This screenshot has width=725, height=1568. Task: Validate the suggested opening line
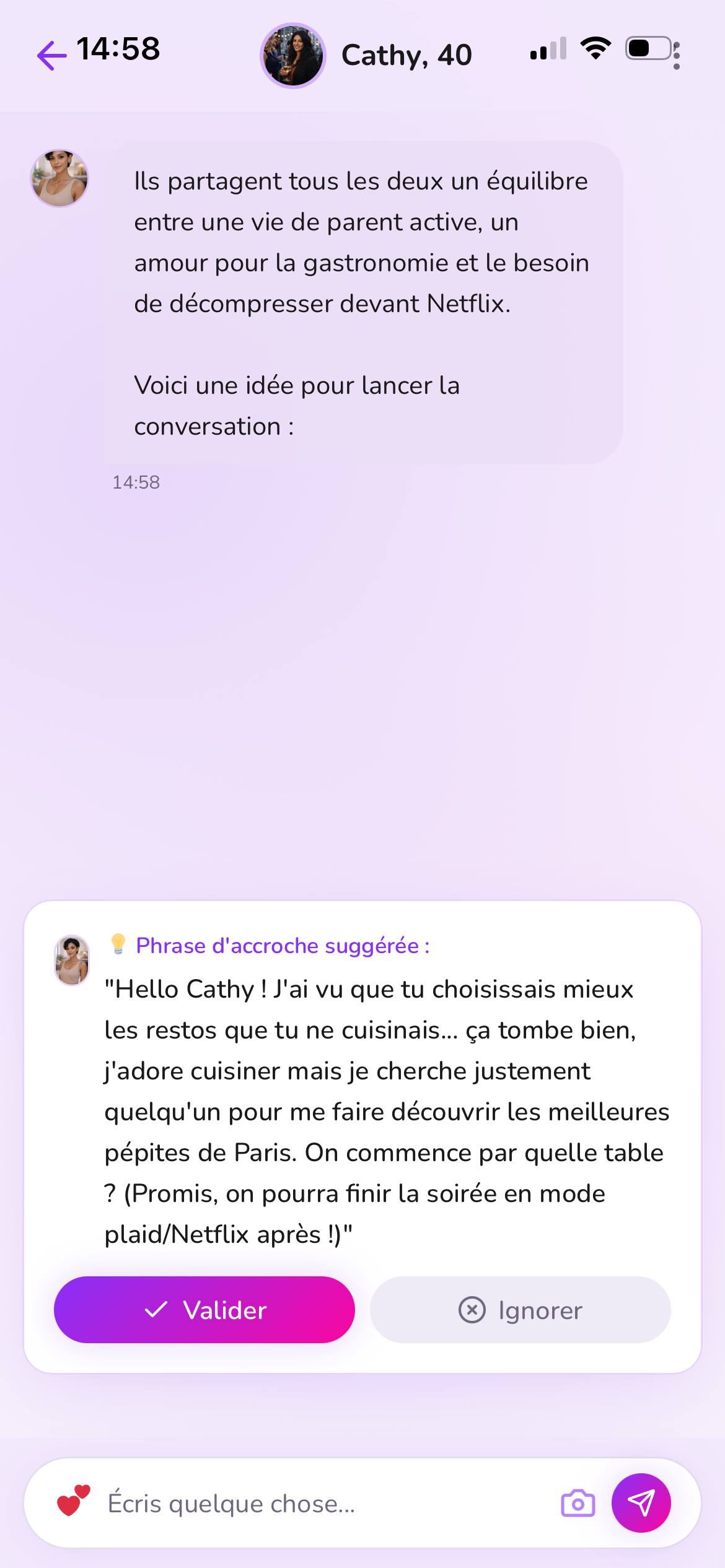[204, 1310]
